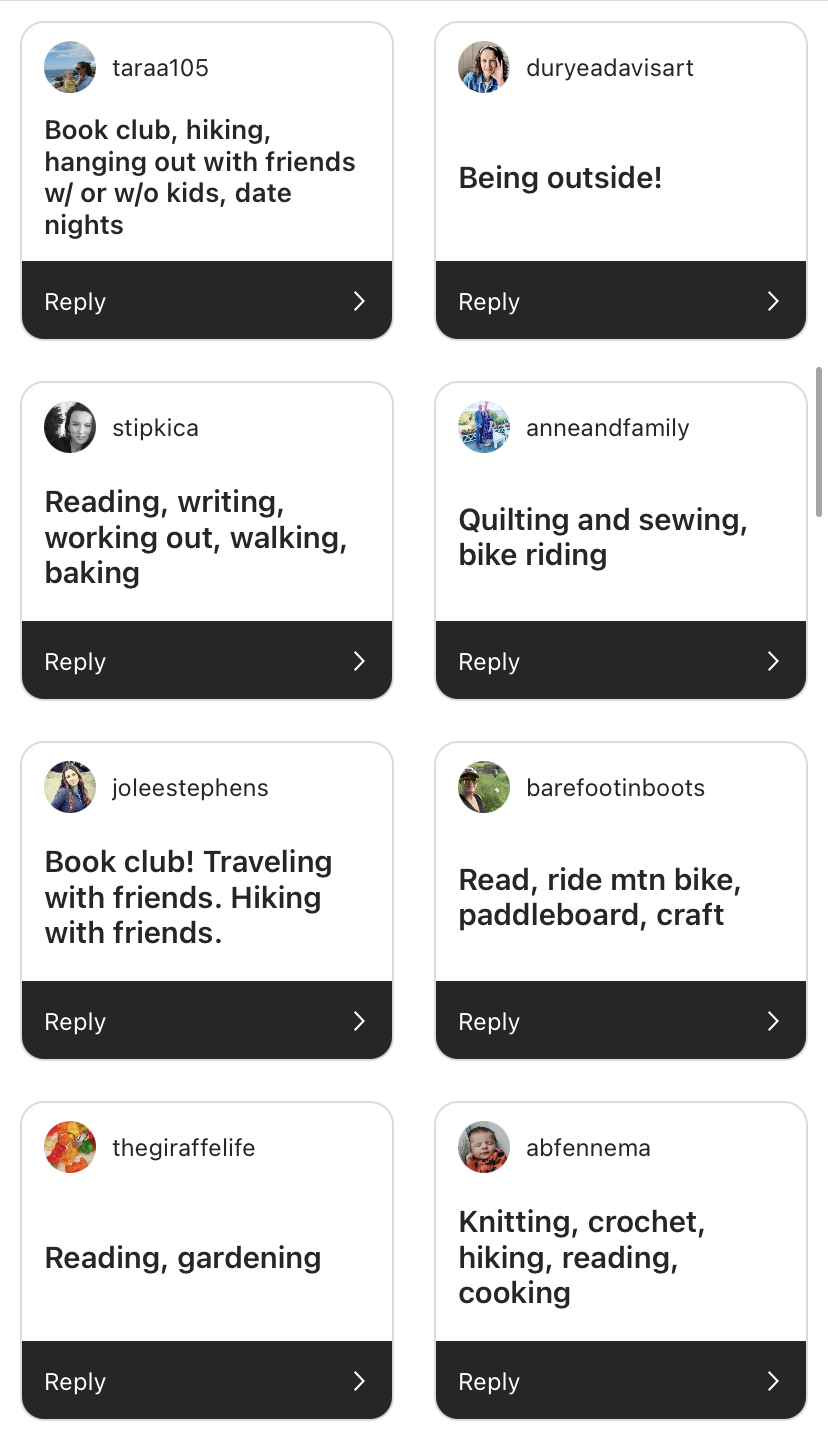Reply to taraa105's response
This screenshot has height=1436, width=828.
click(206, 301)
